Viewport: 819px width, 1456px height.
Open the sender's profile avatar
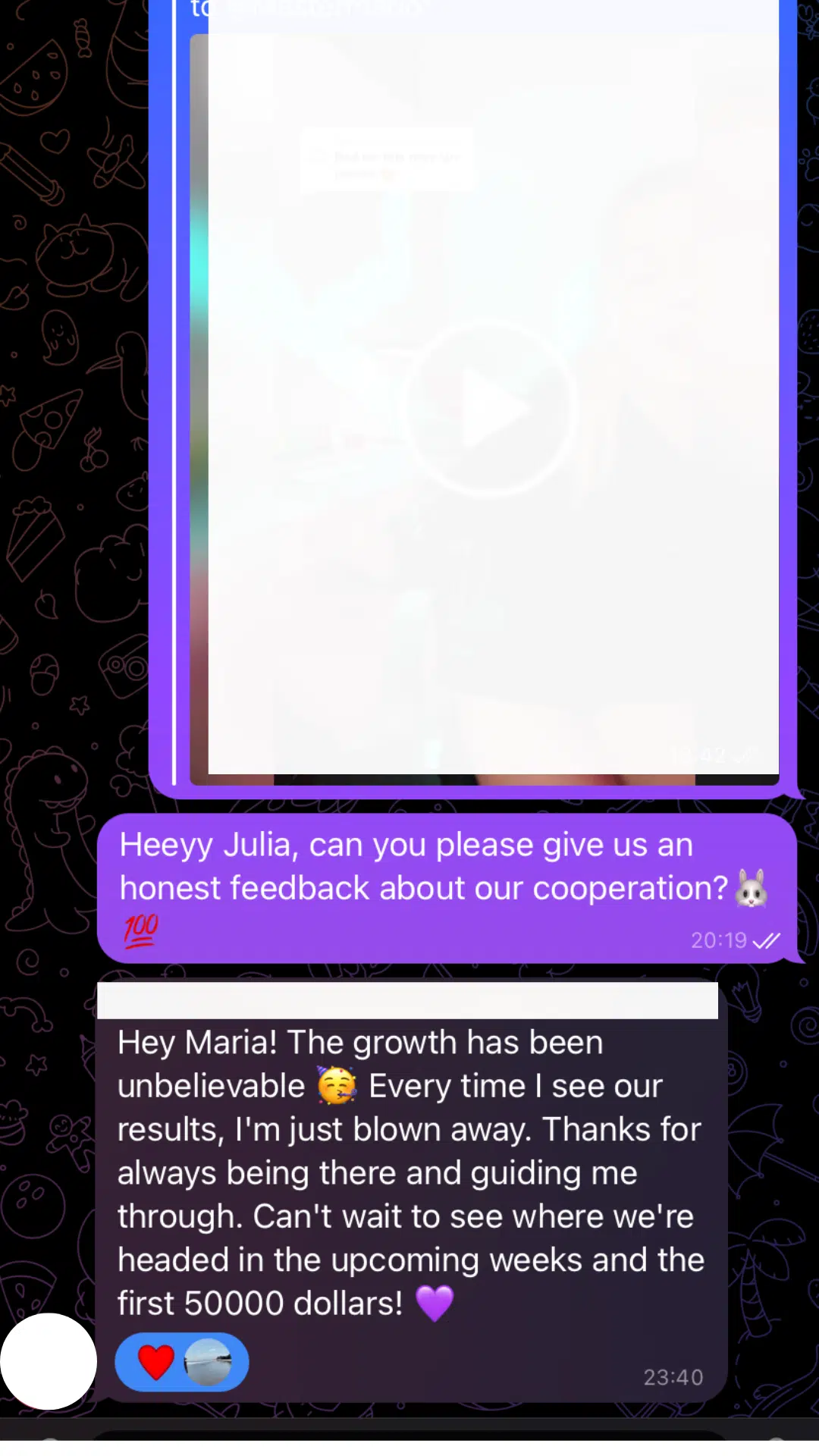49,1362
